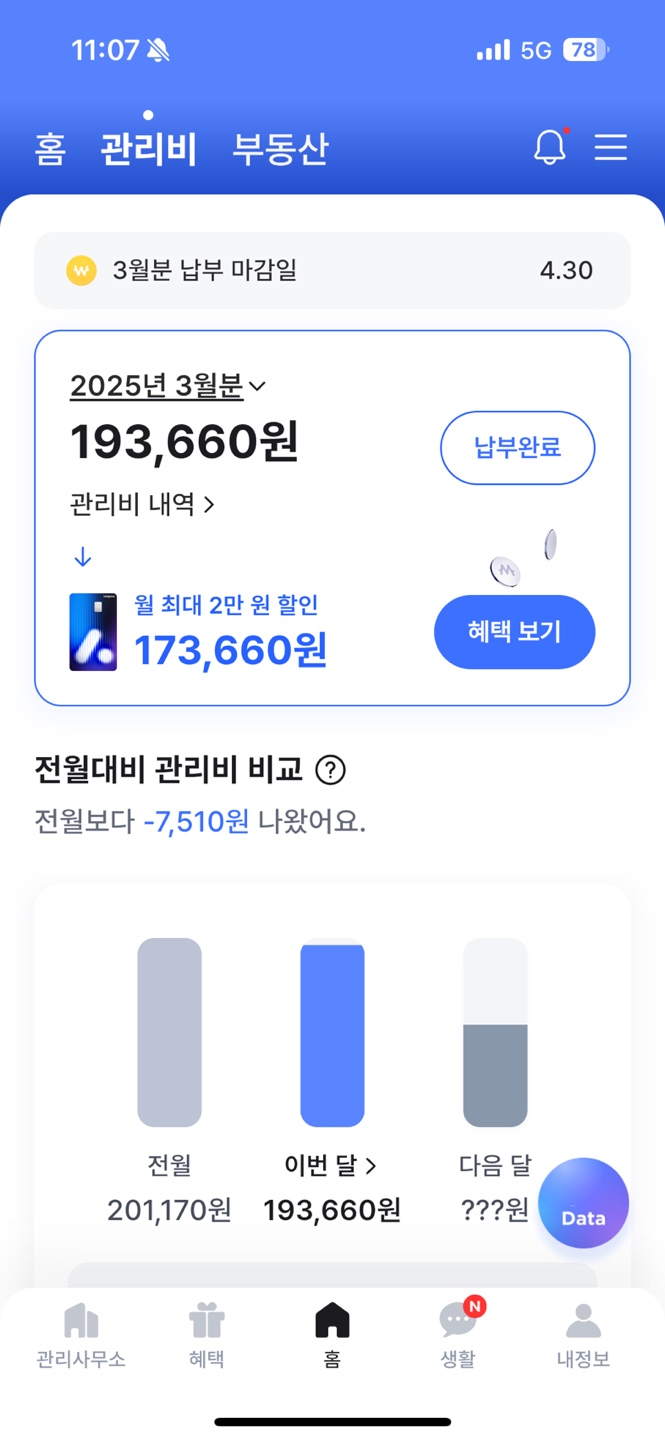Open the 내정보 bottom tab
The height and width of the screenshot is (1440, 665).
pyautogui.click(x=583, y=1336)
